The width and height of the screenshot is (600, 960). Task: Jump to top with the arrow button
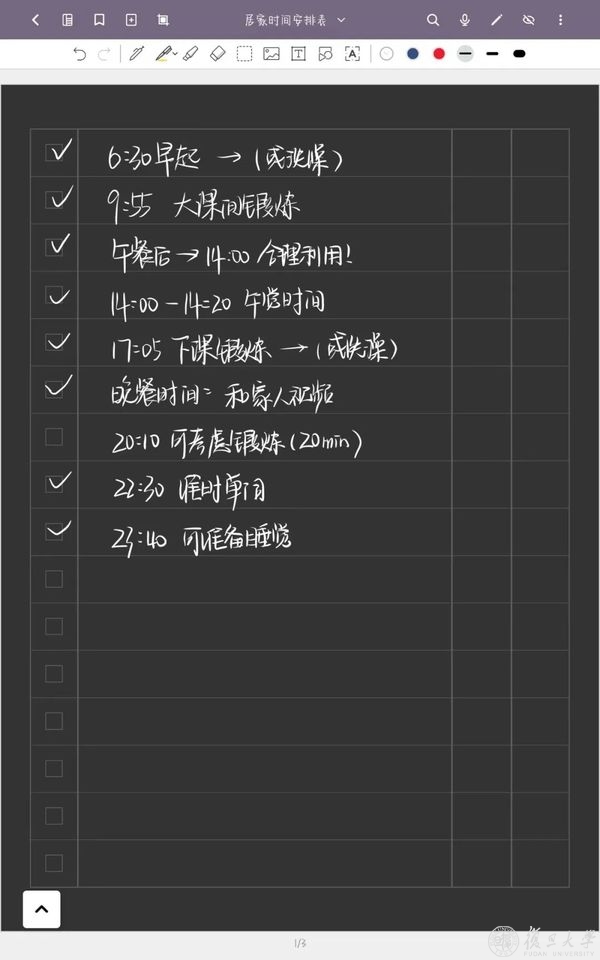click(41, 909)
